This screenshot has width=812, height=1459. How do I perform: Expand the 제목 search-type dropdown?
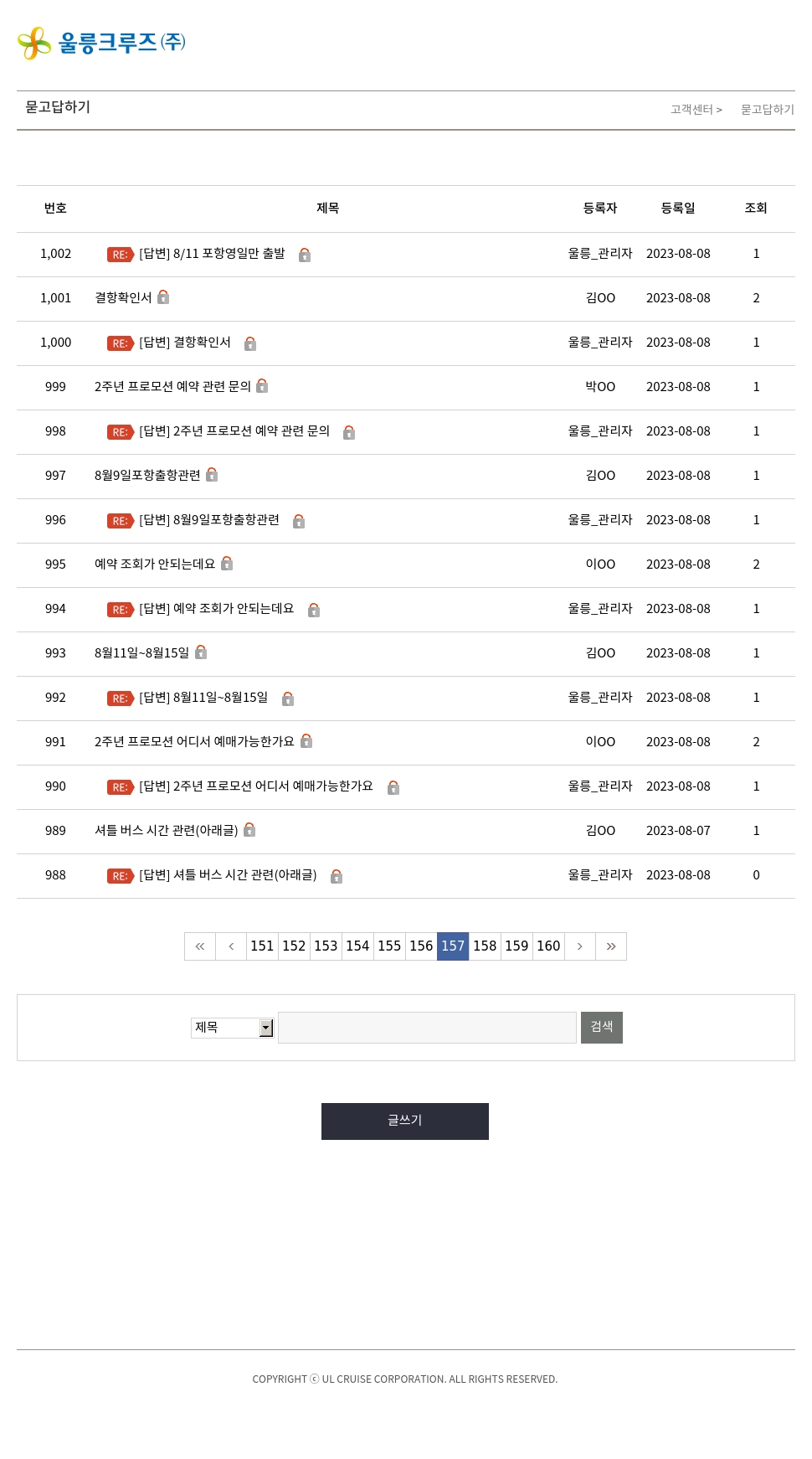click(x=233, y=1028)
